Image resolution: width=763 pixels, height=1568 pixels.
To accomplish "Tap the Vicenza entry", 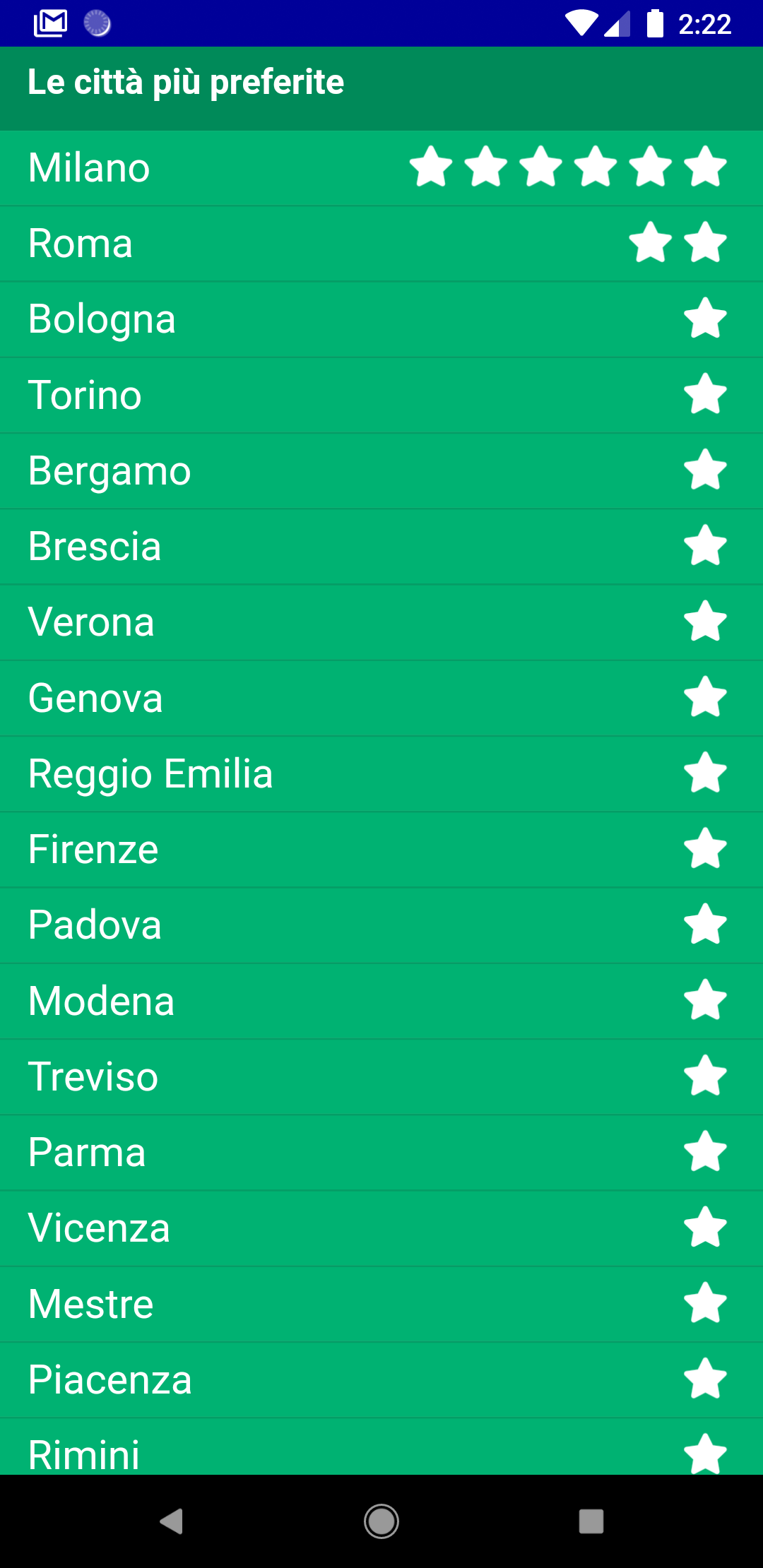I will click(x=381, y=1228).
